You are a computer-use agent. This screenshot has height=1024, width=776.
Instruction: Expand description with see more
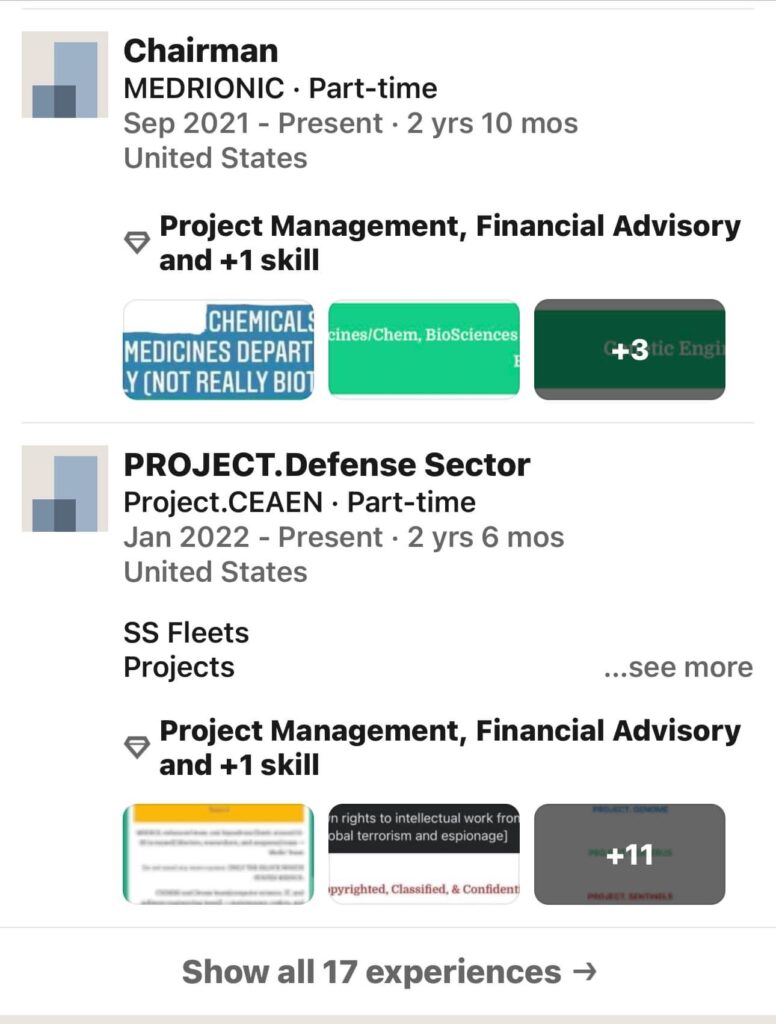(678, 667)
